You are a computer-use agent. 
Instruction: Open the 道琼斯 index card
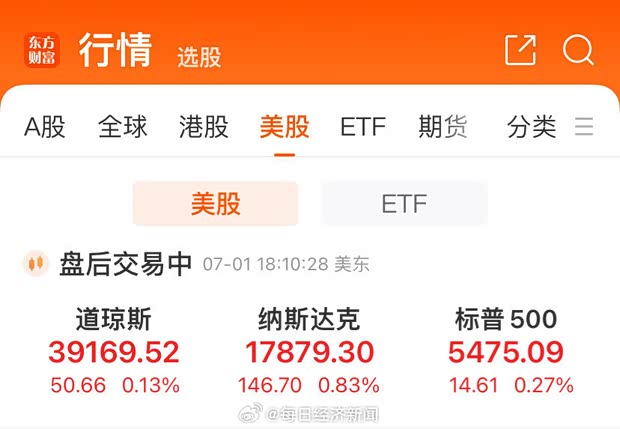pyautogui.click(x=114, y=352)
